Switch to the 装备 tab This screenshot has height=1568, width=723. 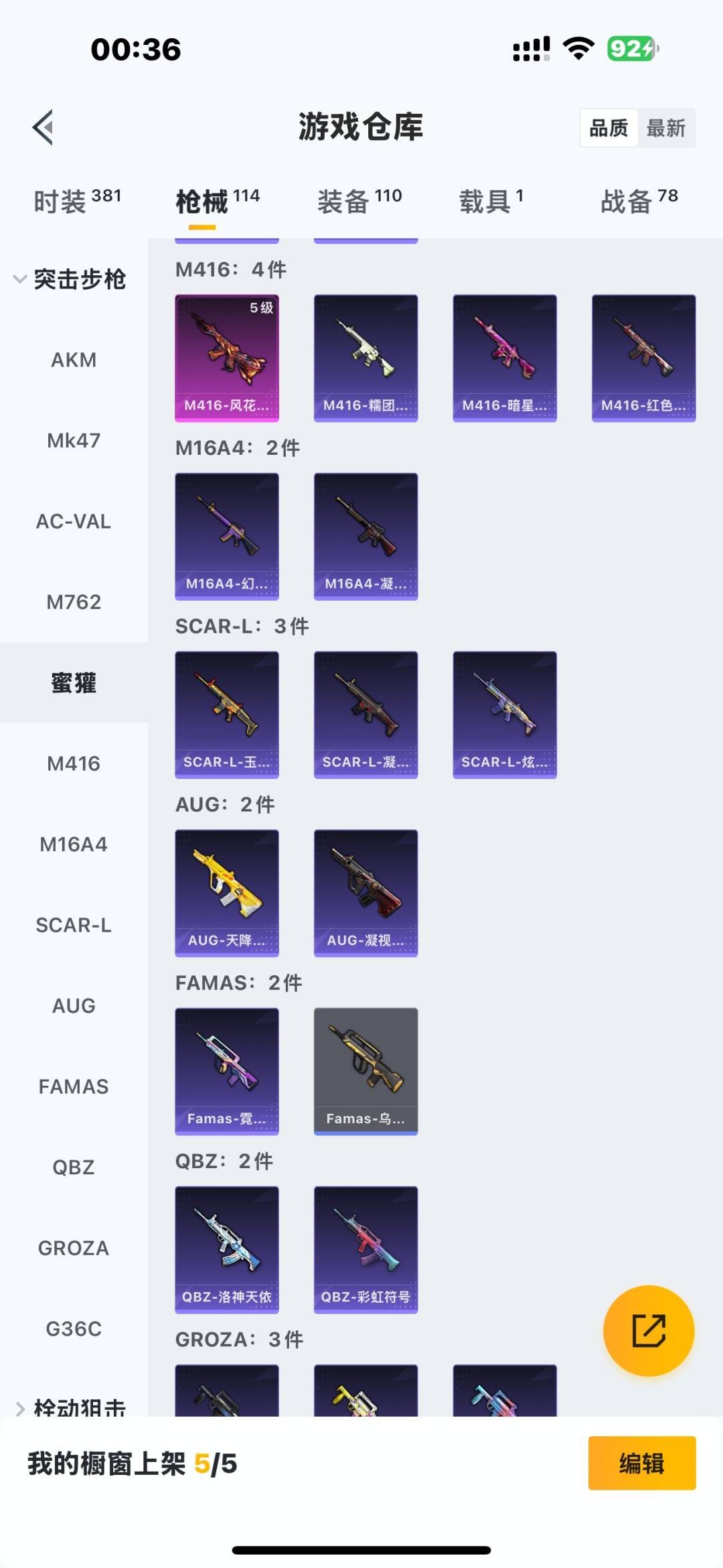point(359,201)
